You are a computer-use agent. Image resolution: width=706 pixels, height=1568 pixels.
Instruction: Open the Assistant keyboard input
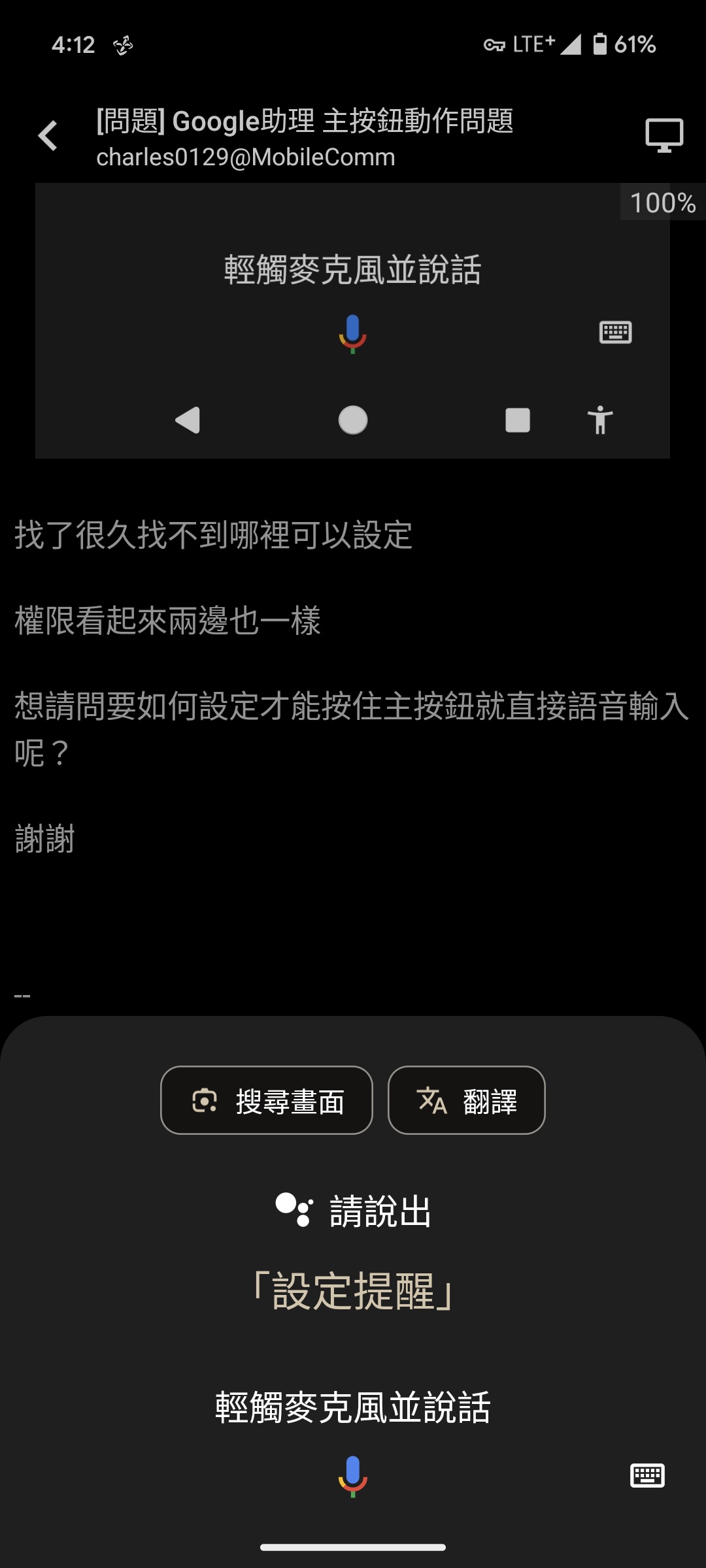(647, 1475)
